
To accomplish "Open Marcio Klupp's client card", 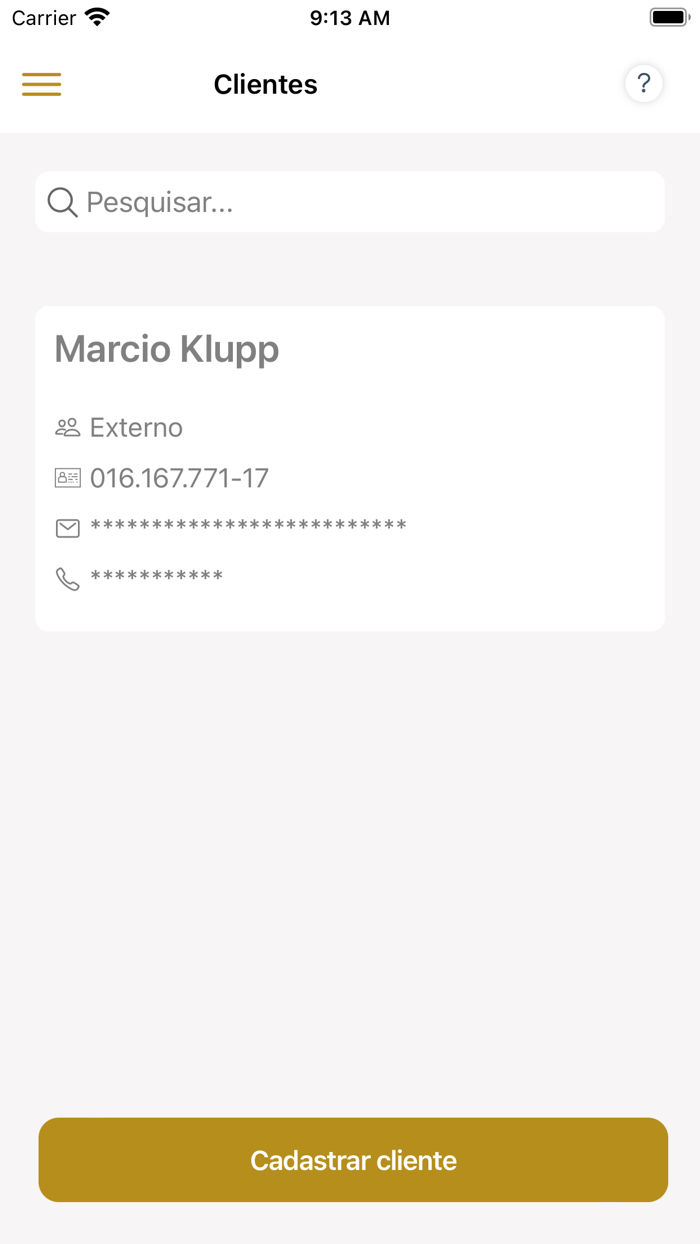I will [350, 468].
